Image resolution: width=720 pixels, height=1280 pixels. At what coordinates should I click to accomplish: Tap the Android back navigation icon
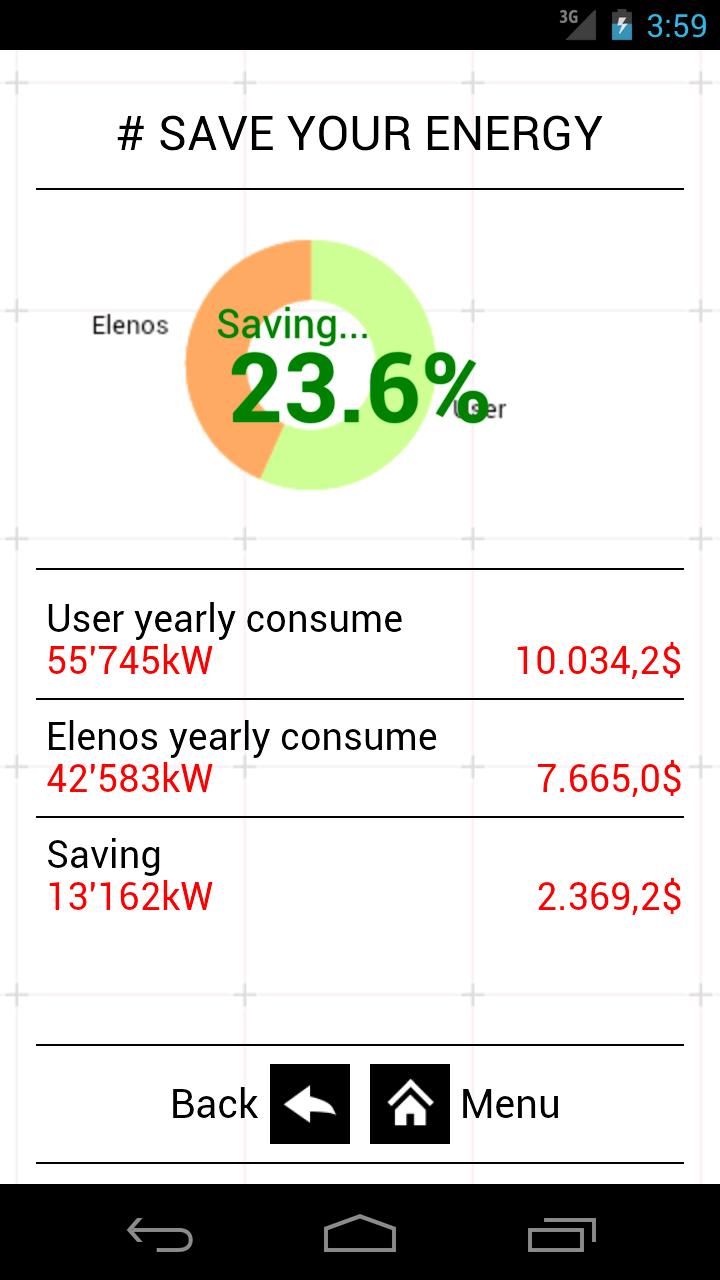158,1235
